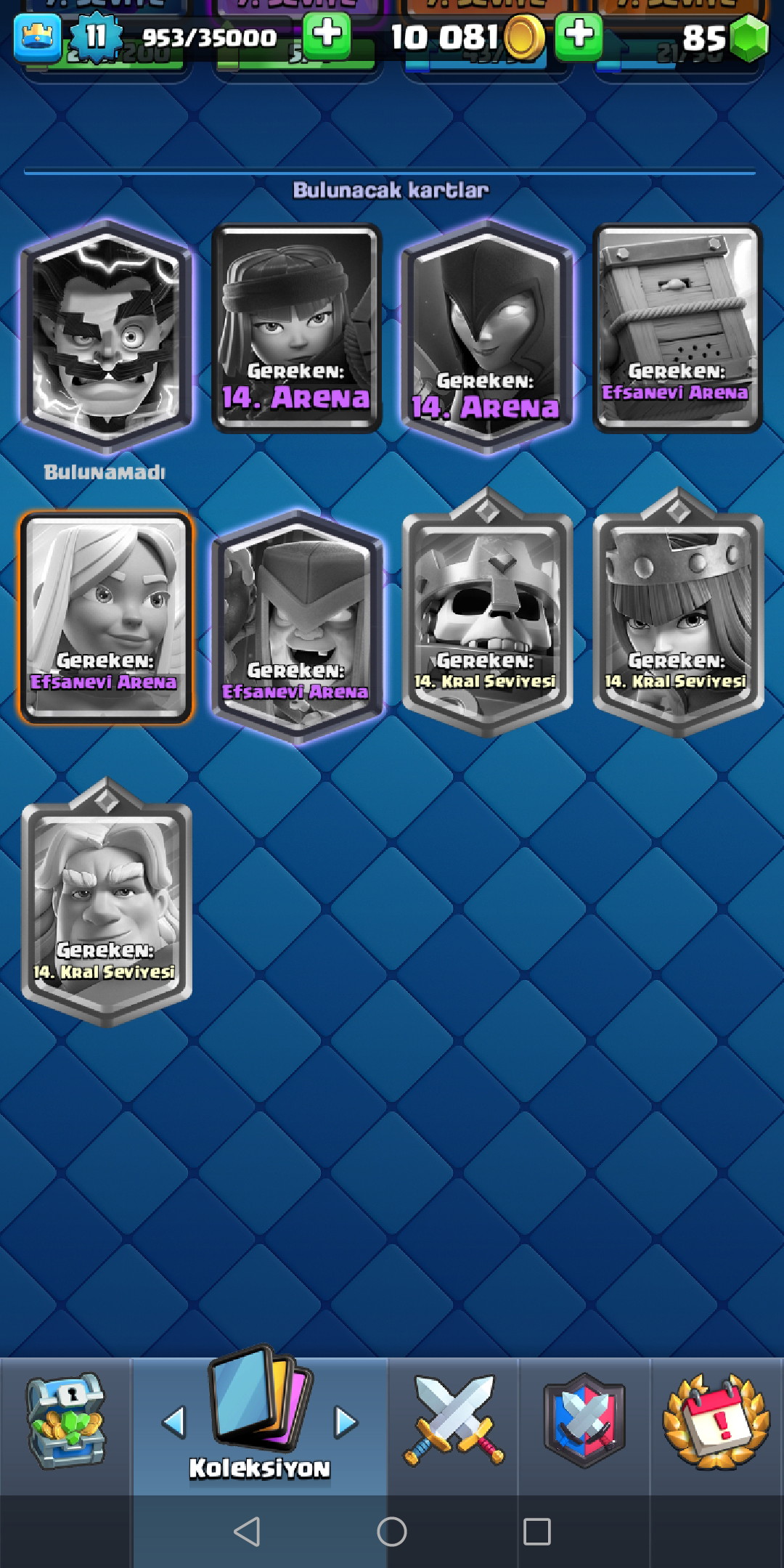Select the Skeleton King champion card
Viewport: 784px width, 1568px height.
[487, 613]
